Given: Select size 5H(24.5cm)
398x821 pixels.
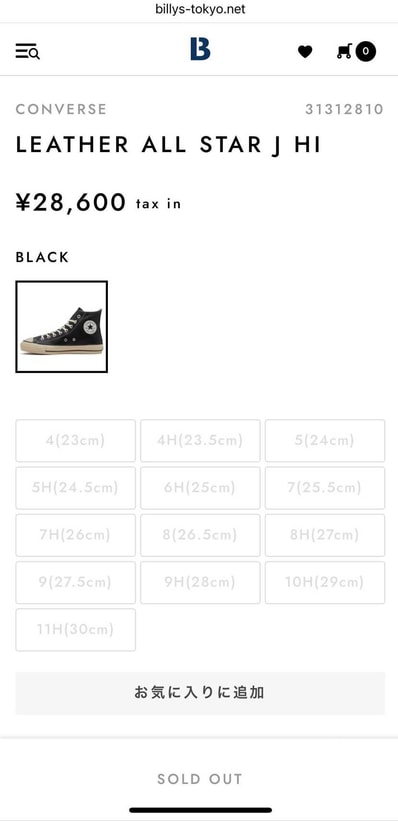Looking at the screenshot, I should click(75, 488).
